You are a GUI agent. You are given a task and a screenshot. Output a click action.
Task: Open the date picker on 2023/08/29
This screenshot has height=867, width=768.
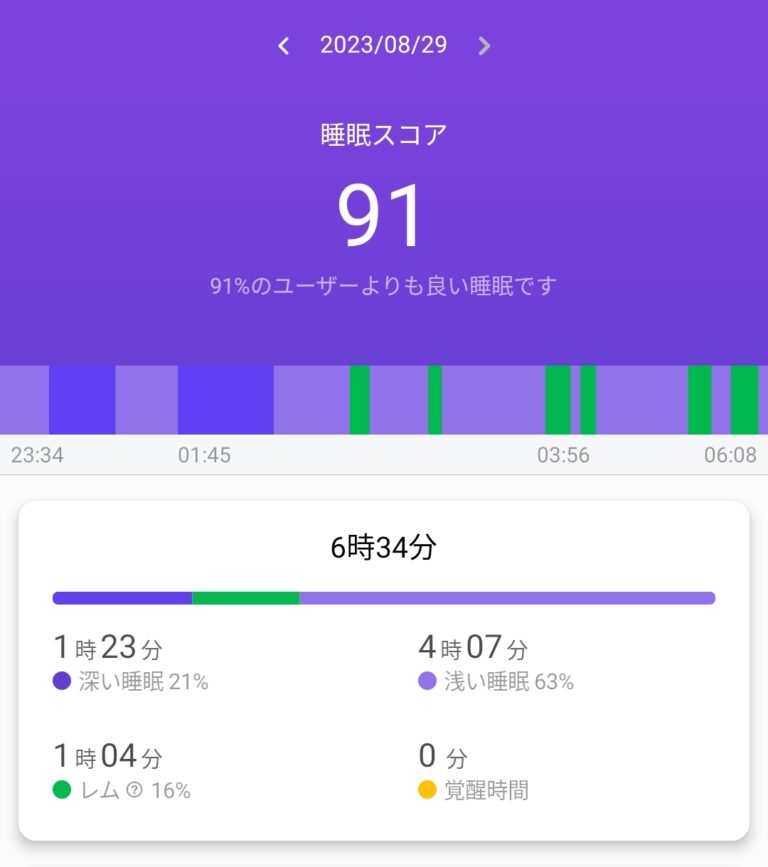coord(383,45)
